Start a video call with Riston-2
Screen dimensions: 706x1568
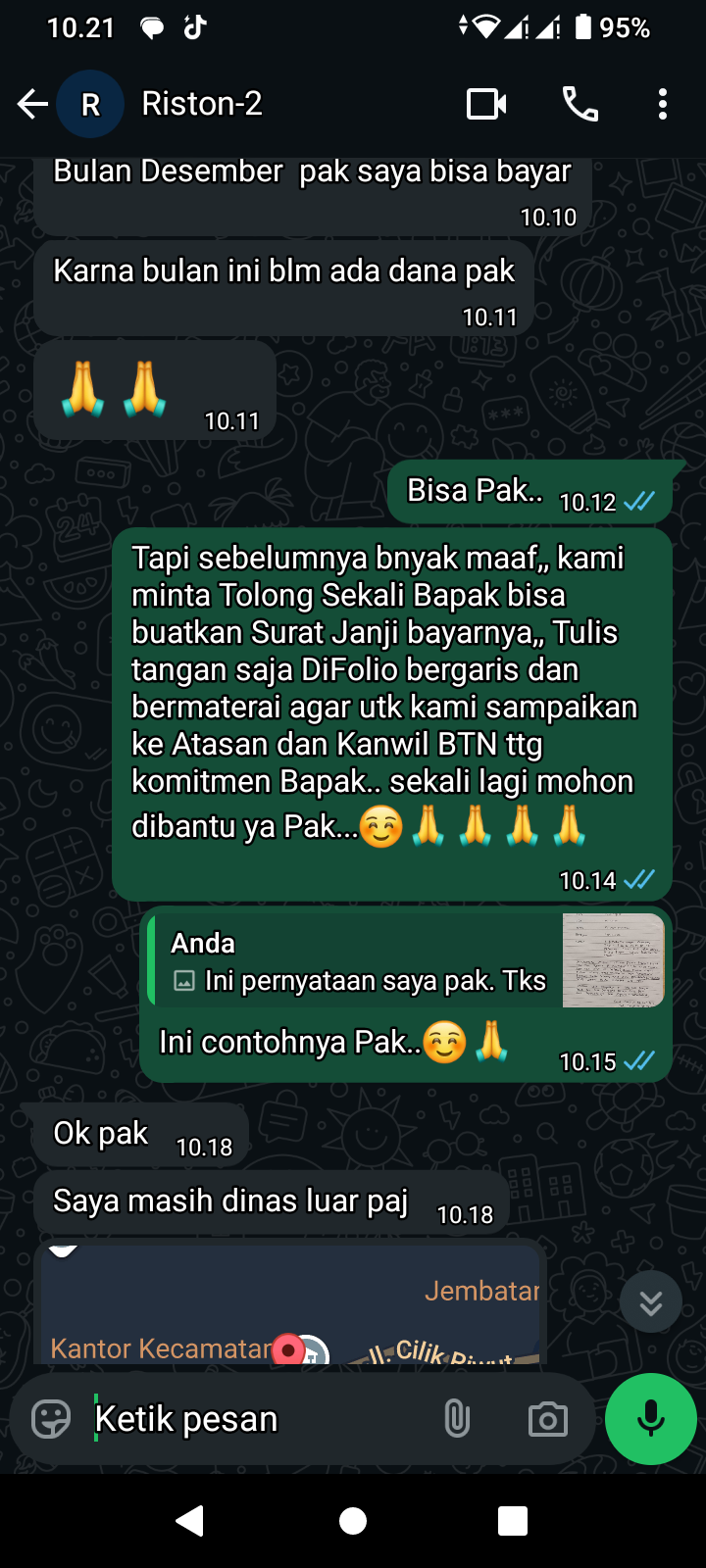coord(486,104)
